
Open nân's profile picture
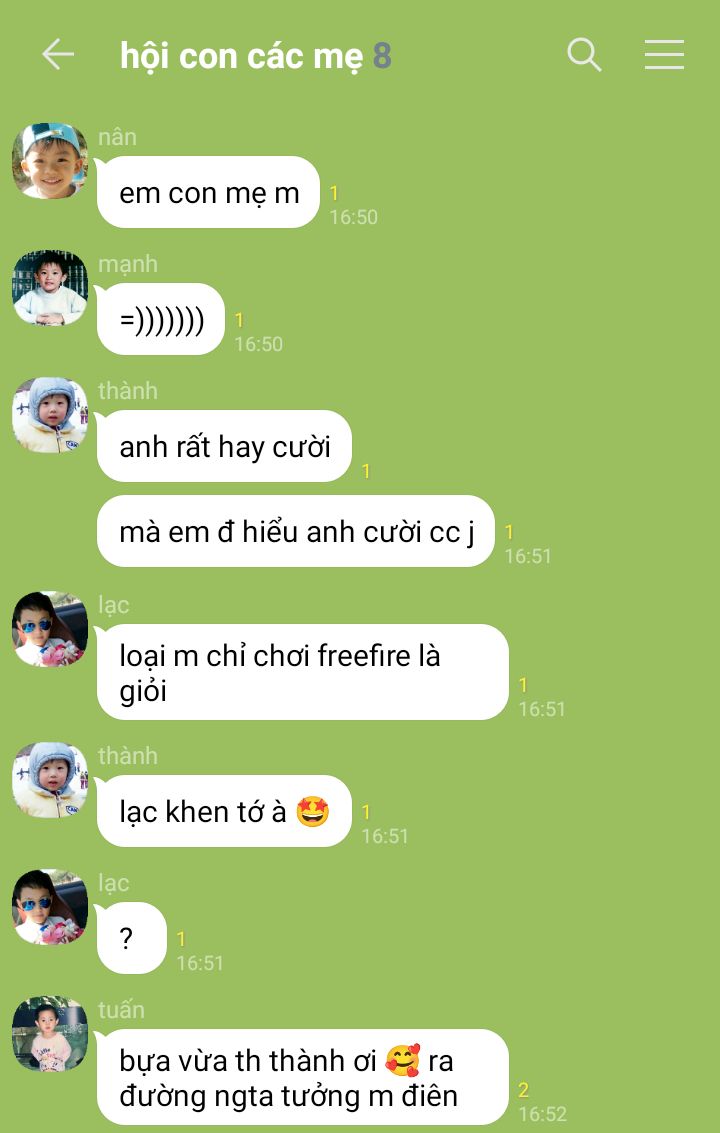tap(50, 161)
